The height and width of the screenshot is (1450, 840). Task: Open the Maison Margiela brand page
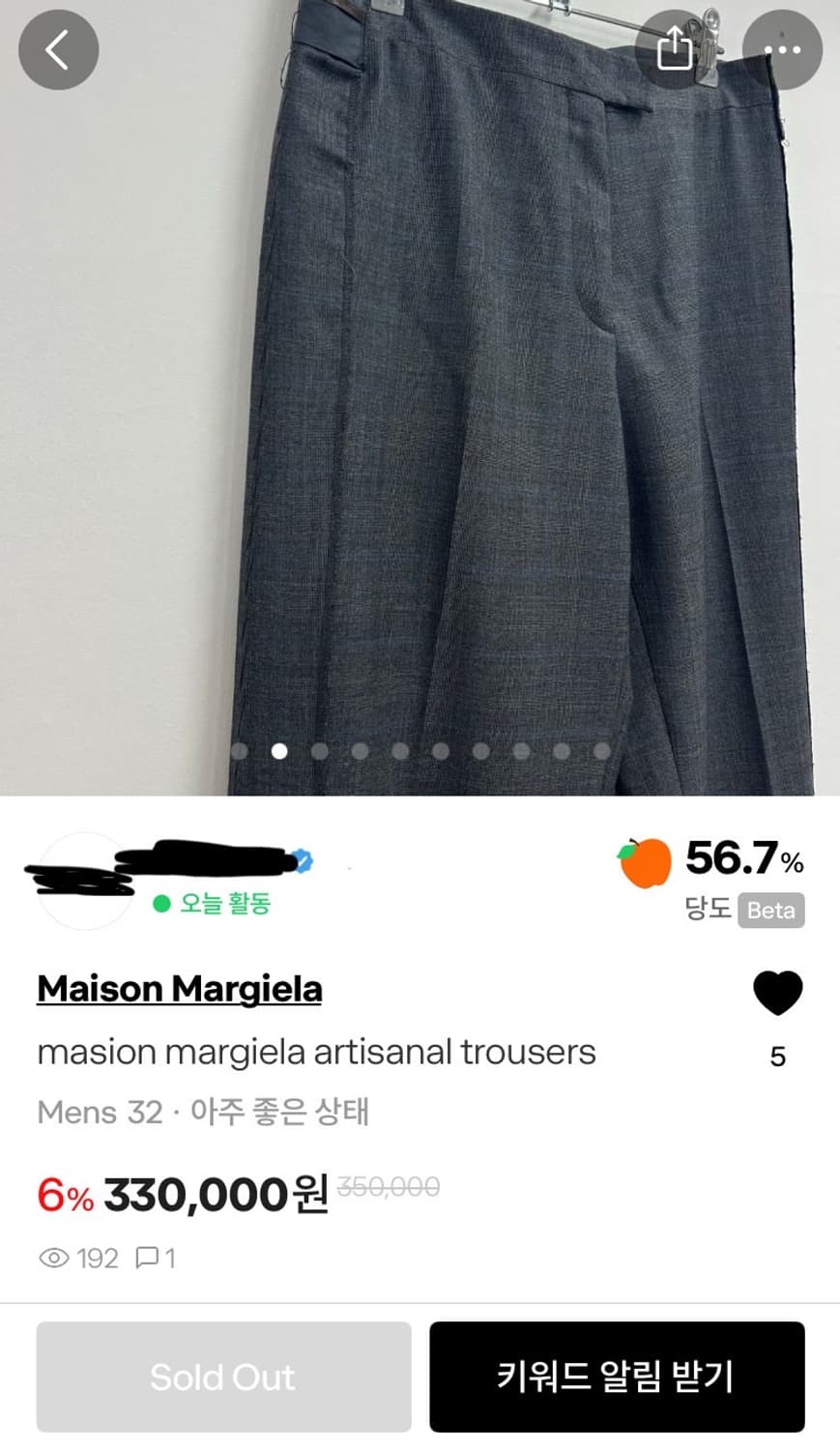tap(179, 988)
